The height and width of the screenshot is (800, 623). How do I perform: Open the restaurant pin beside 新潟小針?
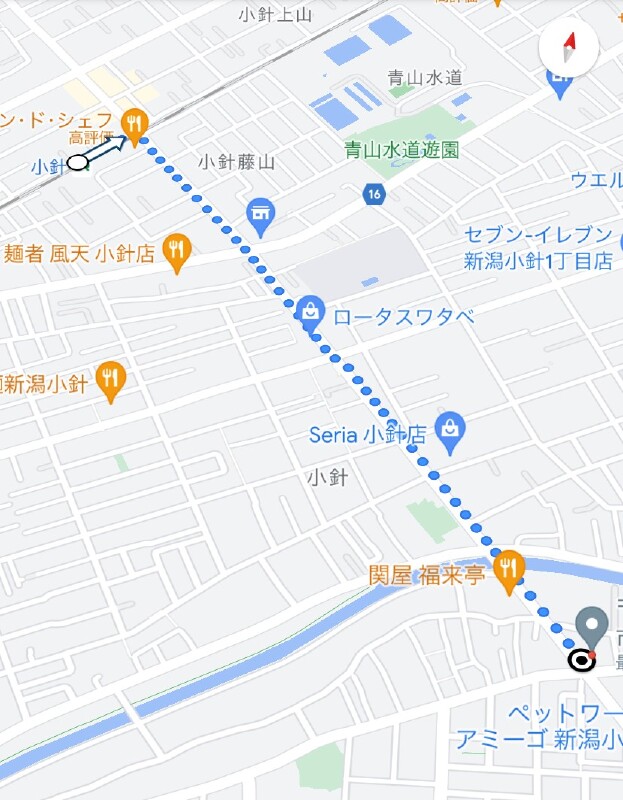point(112,380)
